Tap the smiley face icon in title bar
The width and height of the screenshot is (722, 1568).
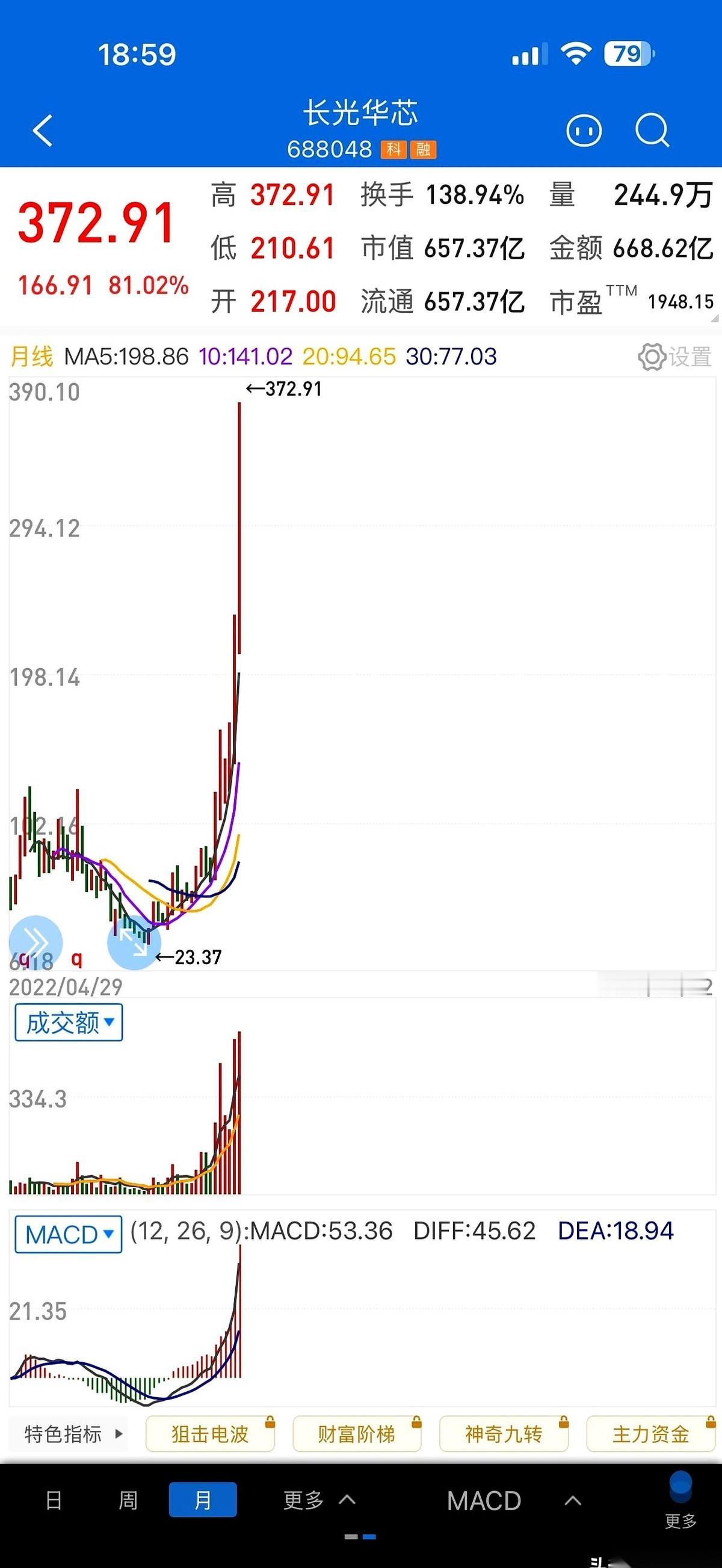tap(584, 130)
